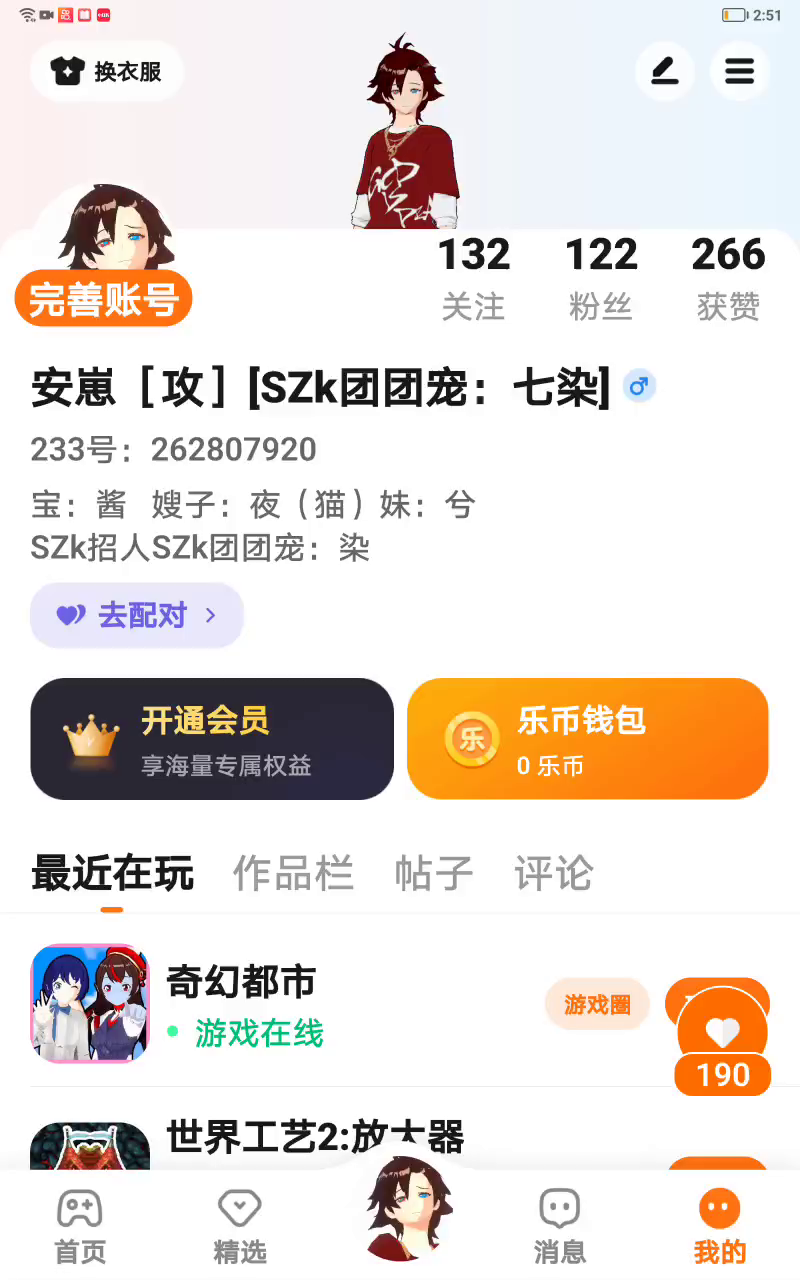Switch to the 作品栏 tab

click(x=293, y=873)
